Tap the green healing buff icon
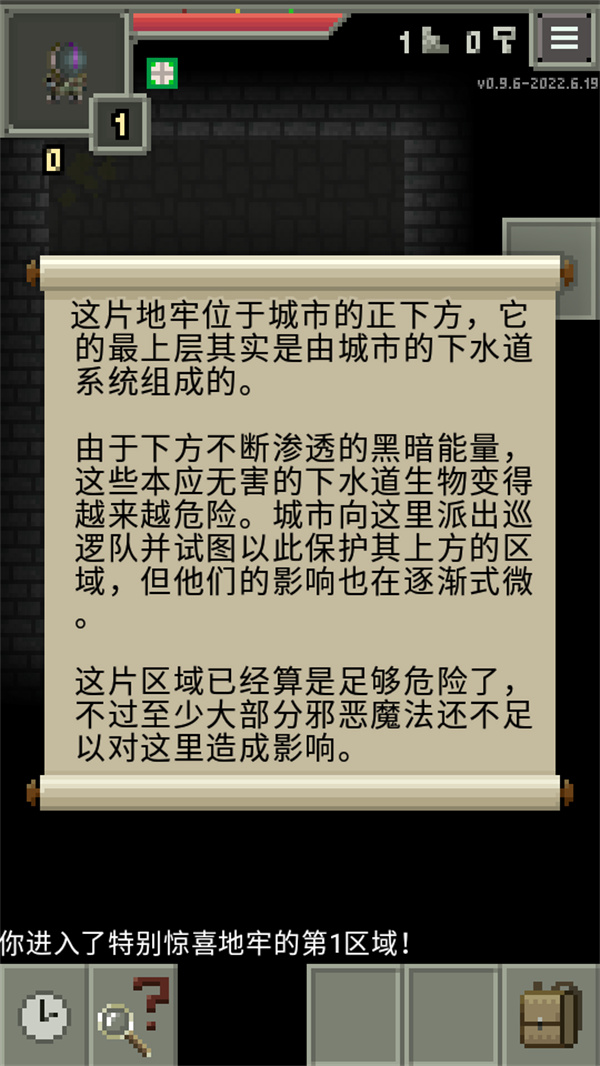Image resolution: width=600 pixels, height=1066 pixels. (162, 73)
